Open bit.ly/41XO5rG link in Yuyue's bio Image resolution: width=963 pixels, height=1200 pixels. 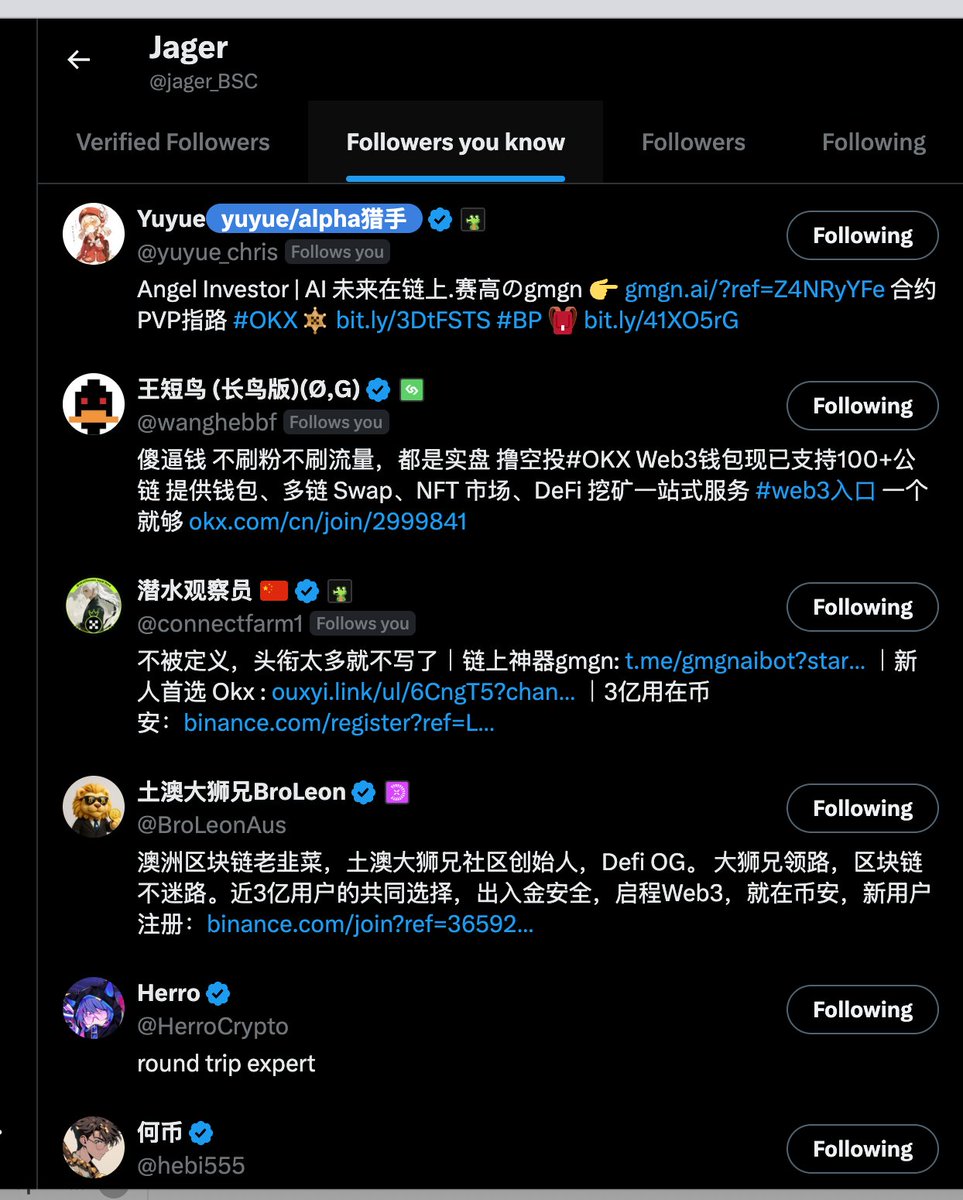click(x=661, y=321)
